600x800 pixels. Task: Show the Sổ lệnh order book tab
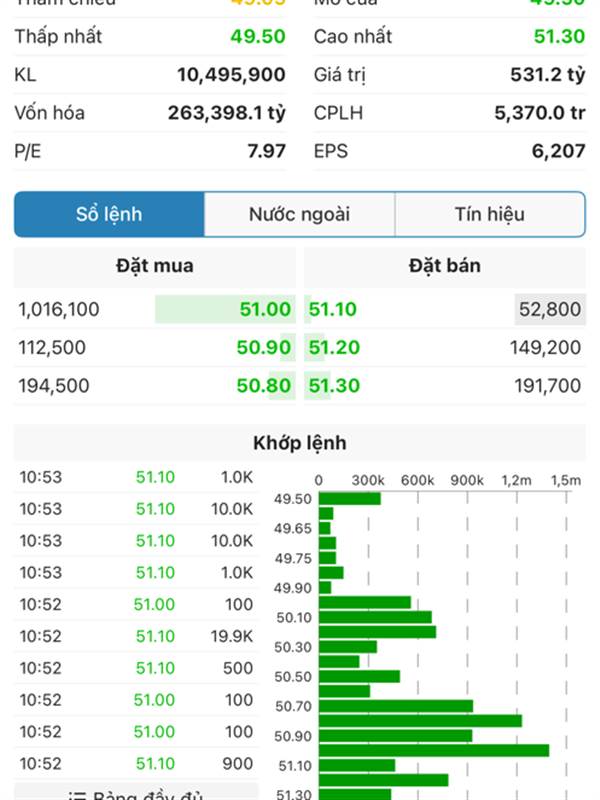109,214
